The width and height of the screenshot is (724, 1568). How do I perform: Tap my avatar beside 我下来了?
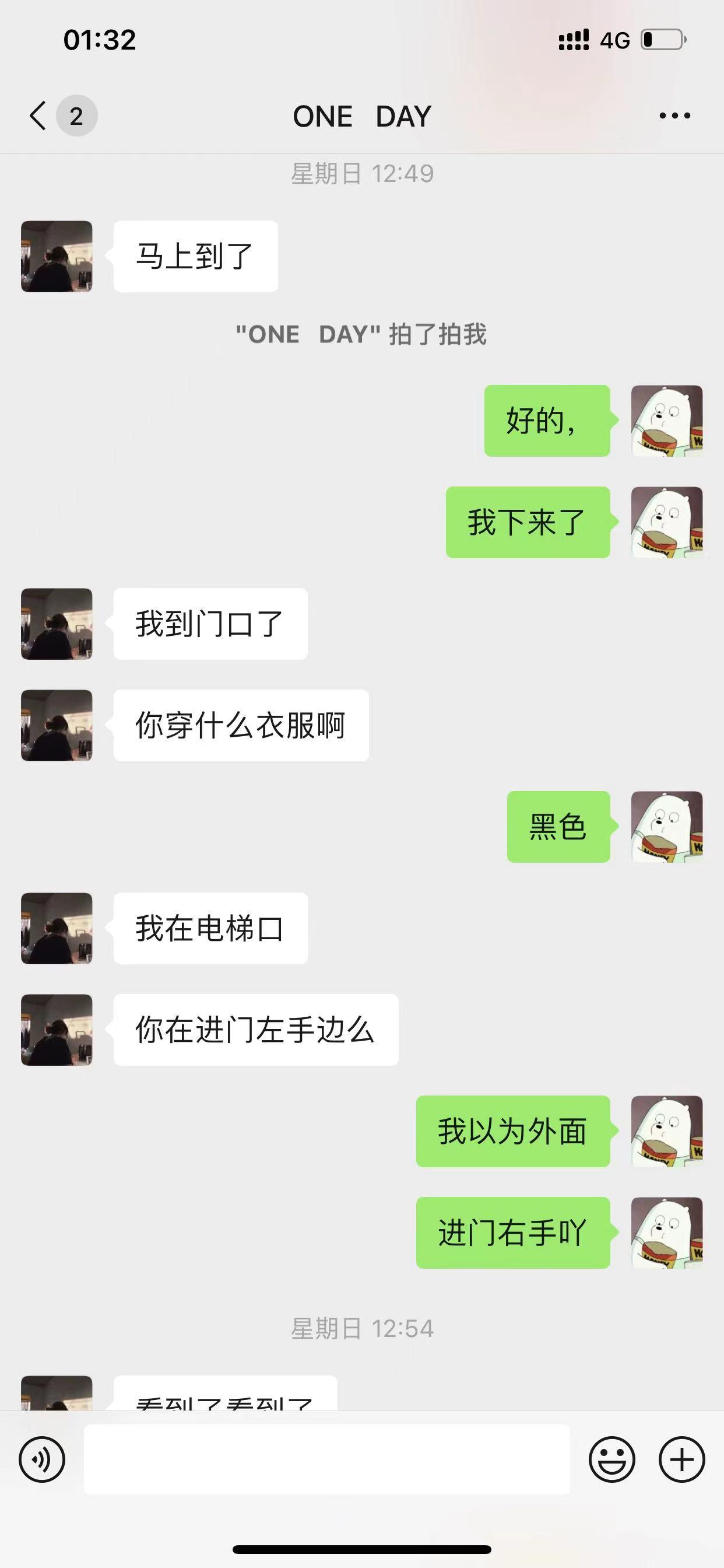(x=667, y=522)
